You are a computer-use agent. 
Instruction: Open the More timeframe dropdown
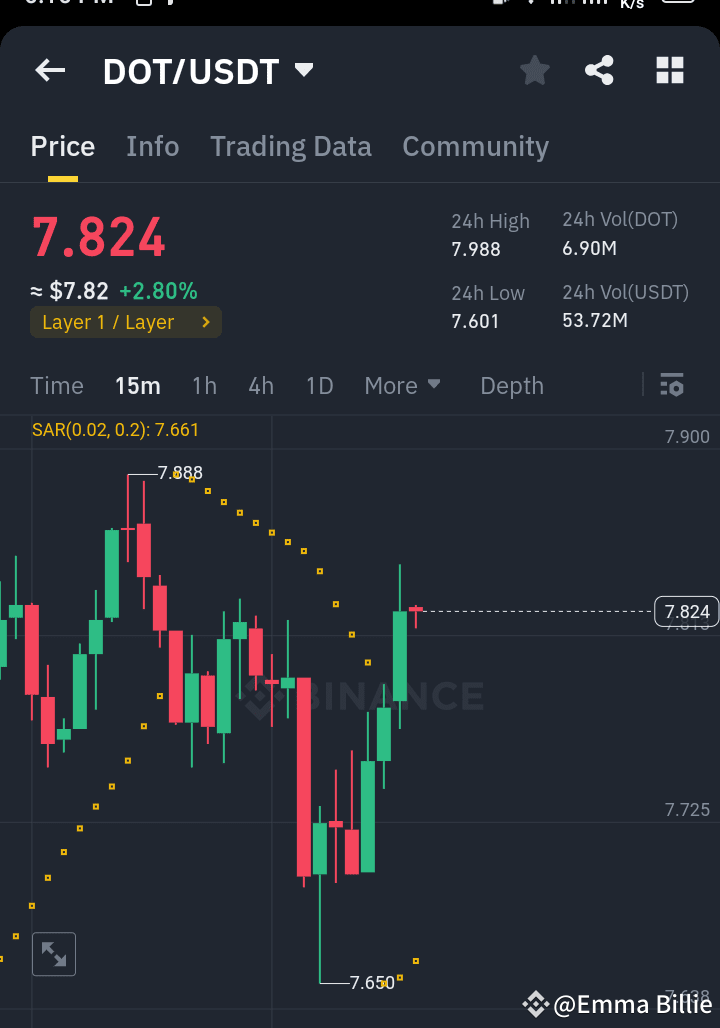(402, 385)
